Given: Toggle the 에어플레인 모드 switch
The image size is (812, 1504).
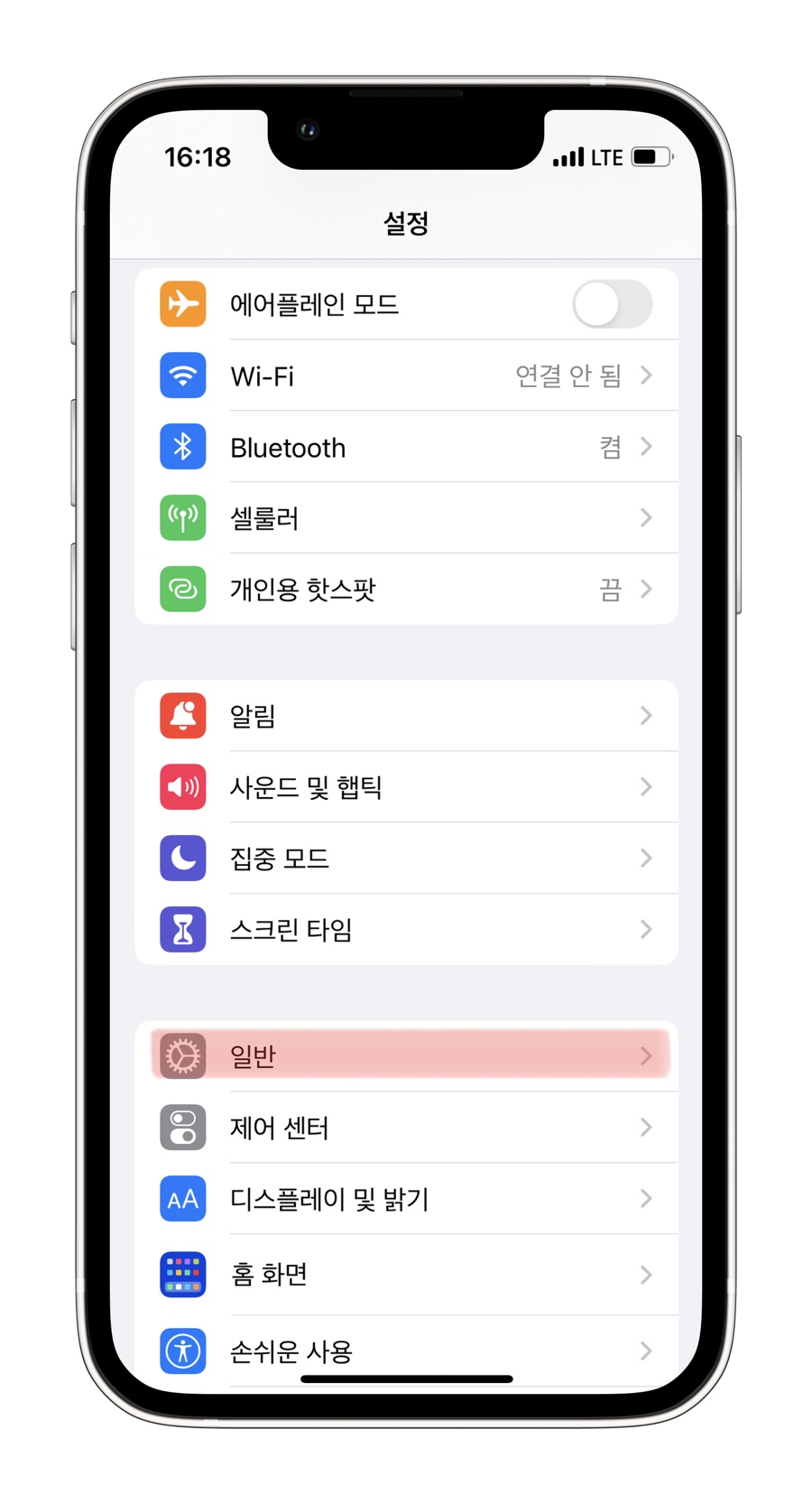Looking at the screenshot, I should coord(612,304).
